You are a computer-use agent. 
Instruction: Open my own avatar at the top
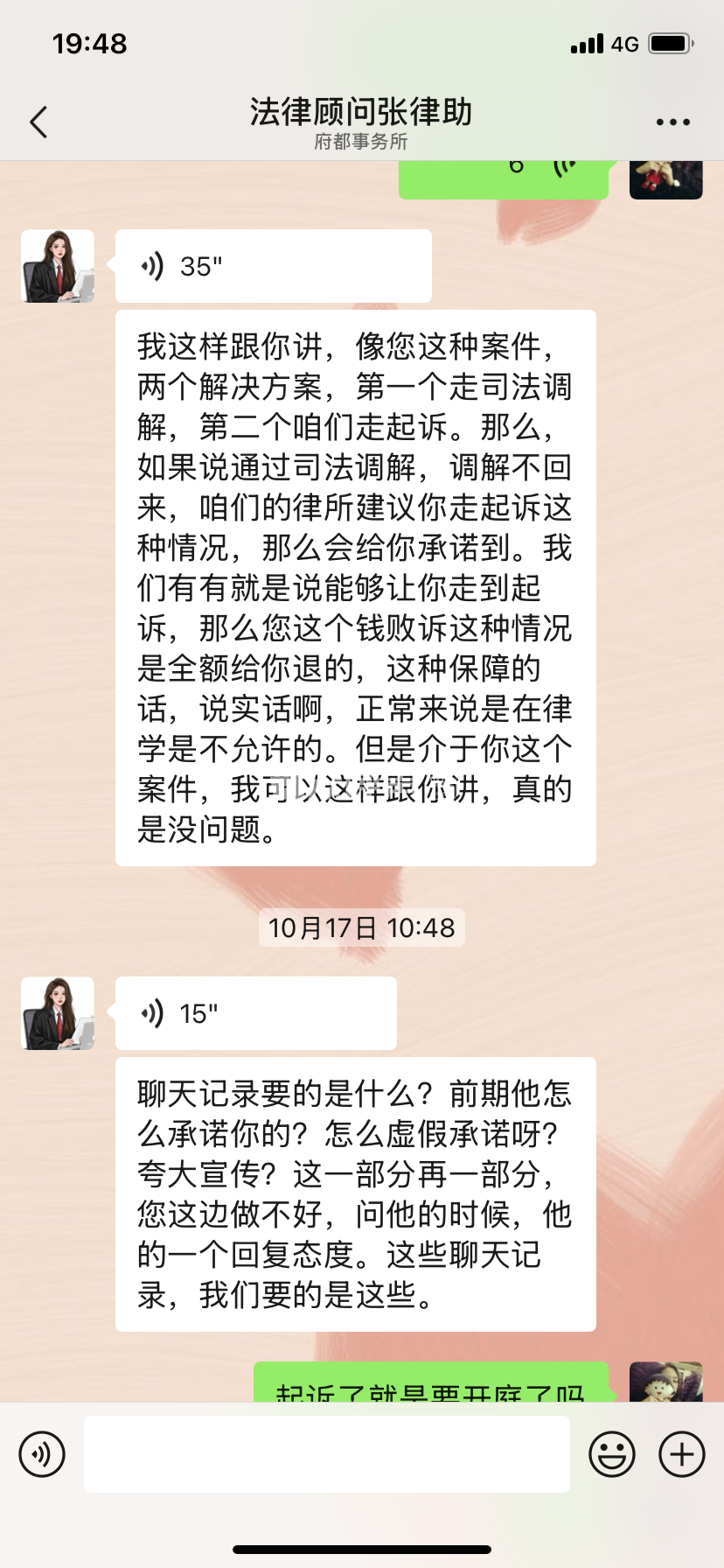665,179
